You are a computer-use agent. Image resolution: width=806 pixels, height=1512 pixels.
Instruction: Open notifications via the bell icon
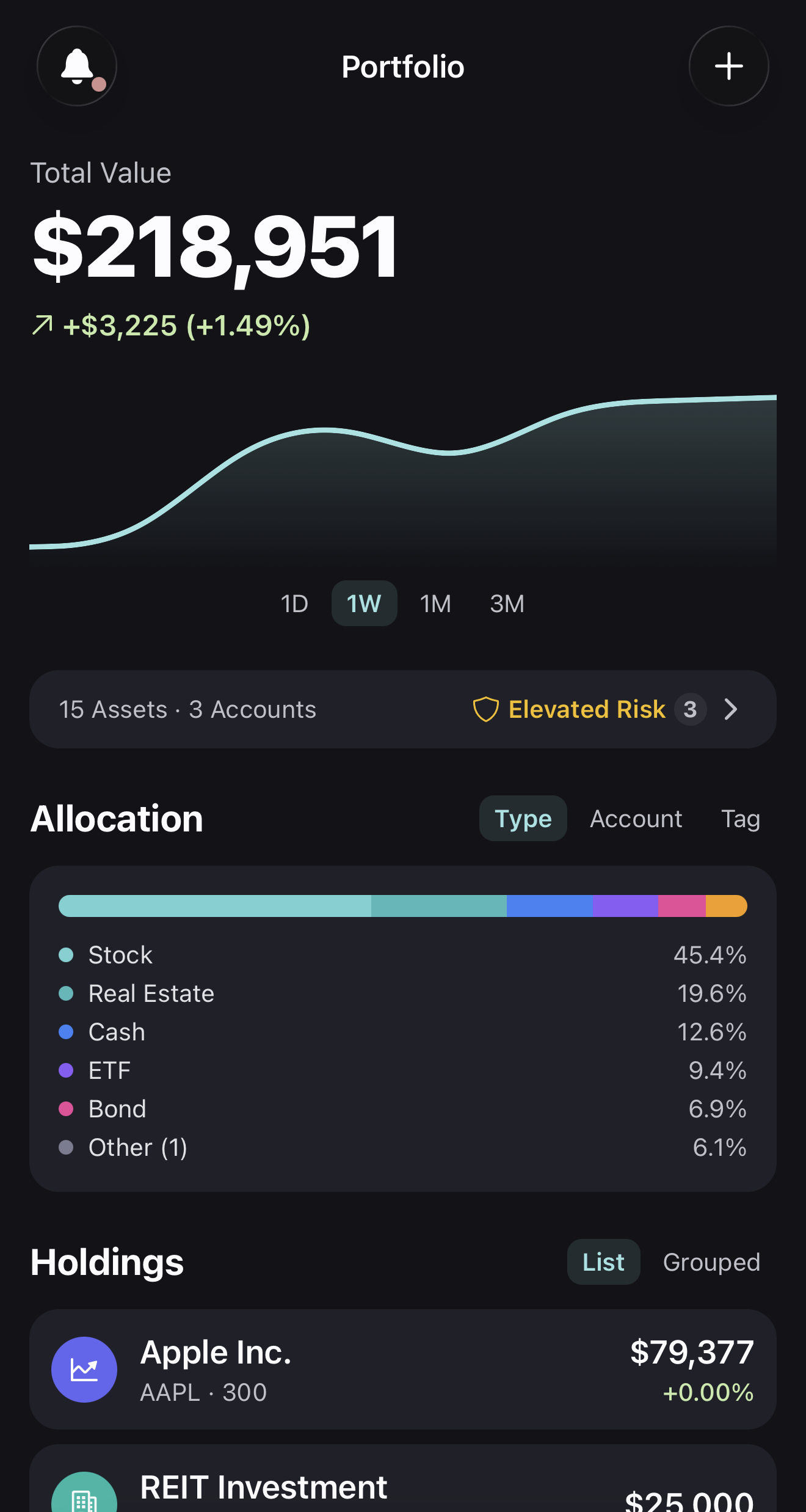[76, 67]
